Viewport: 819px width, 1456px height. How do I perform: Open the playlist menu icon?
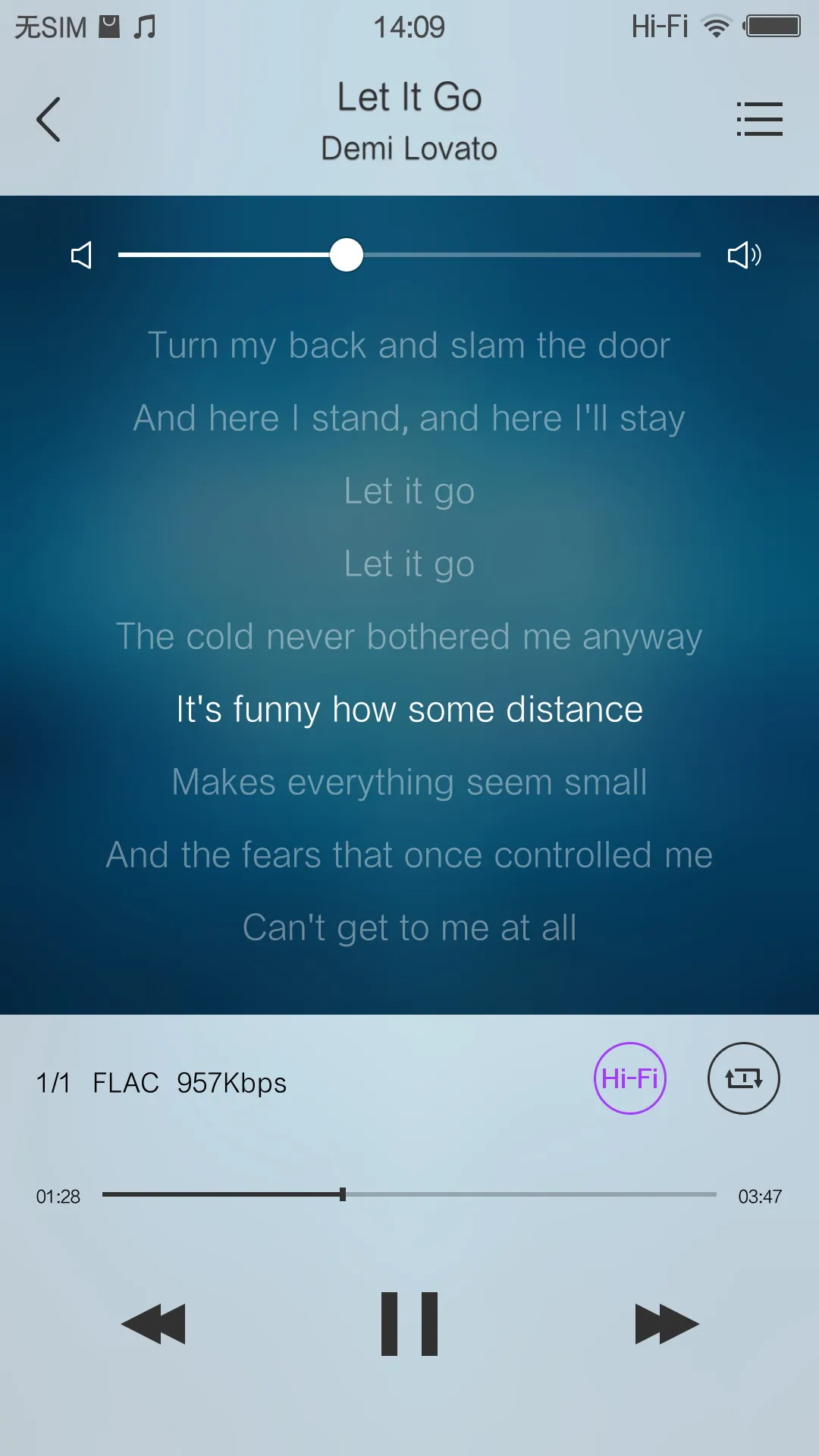(759, 120)
